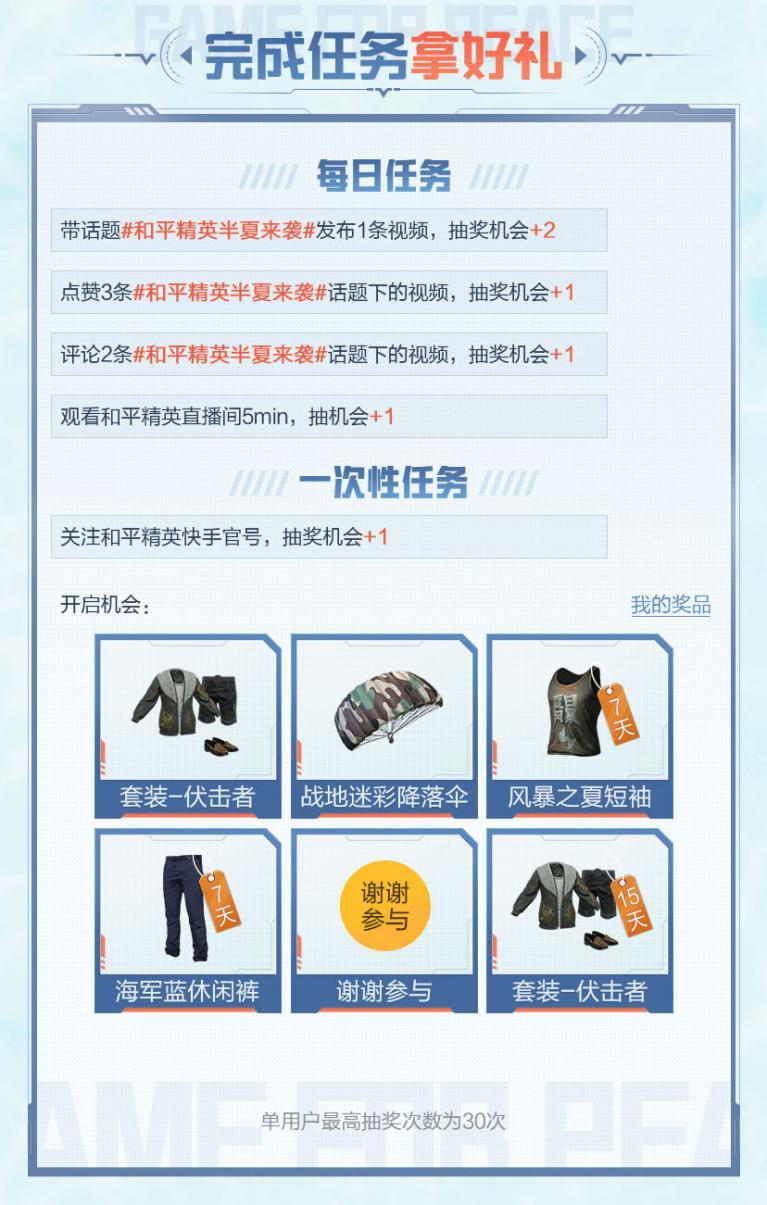Choose the 海军蓝休闲裤 prize card
The width and height of the screenshot is (767, 1205).
click(188, 920)
